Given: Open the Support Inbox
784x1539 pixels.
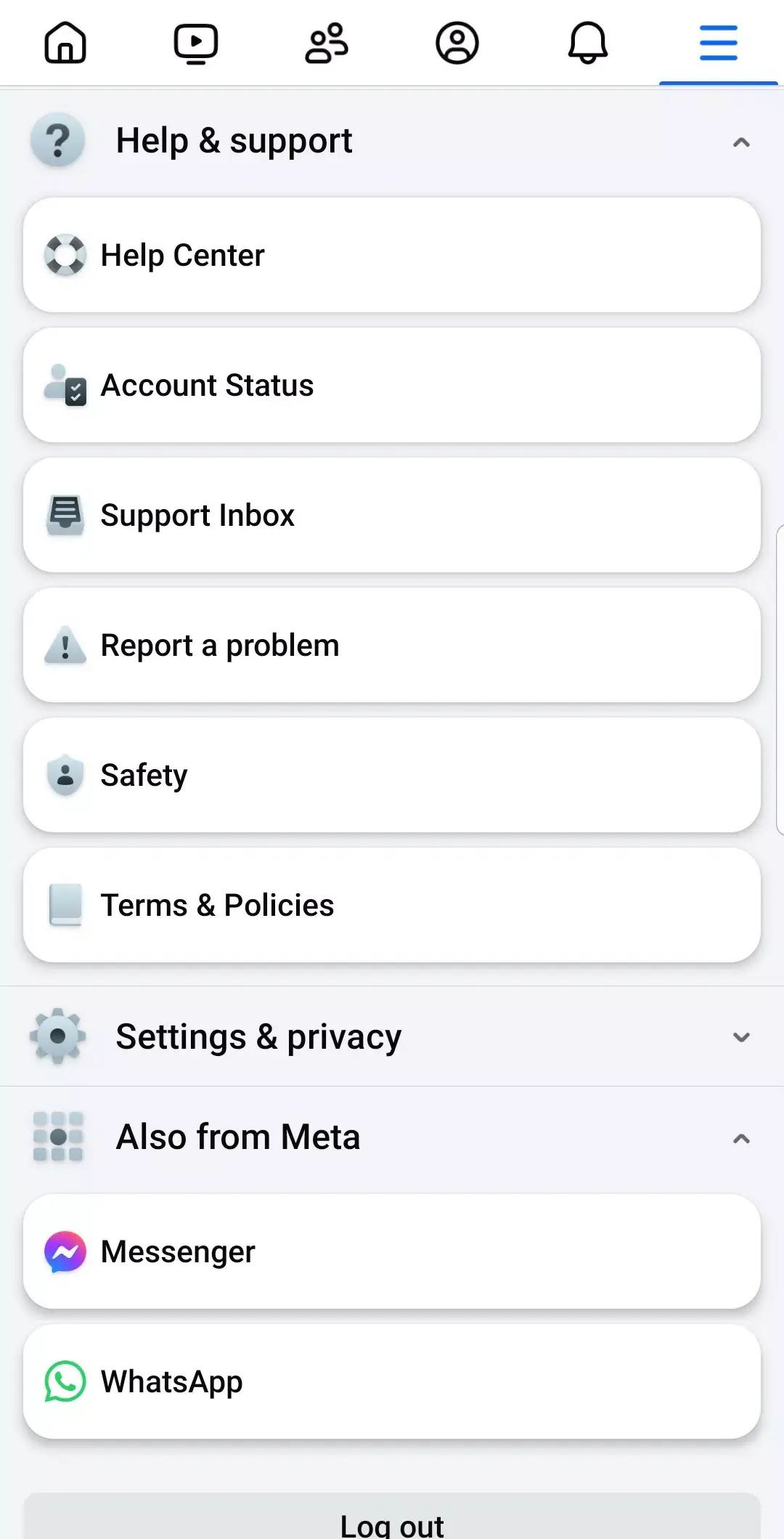Looking at the screenshot, I should [392, 515].
